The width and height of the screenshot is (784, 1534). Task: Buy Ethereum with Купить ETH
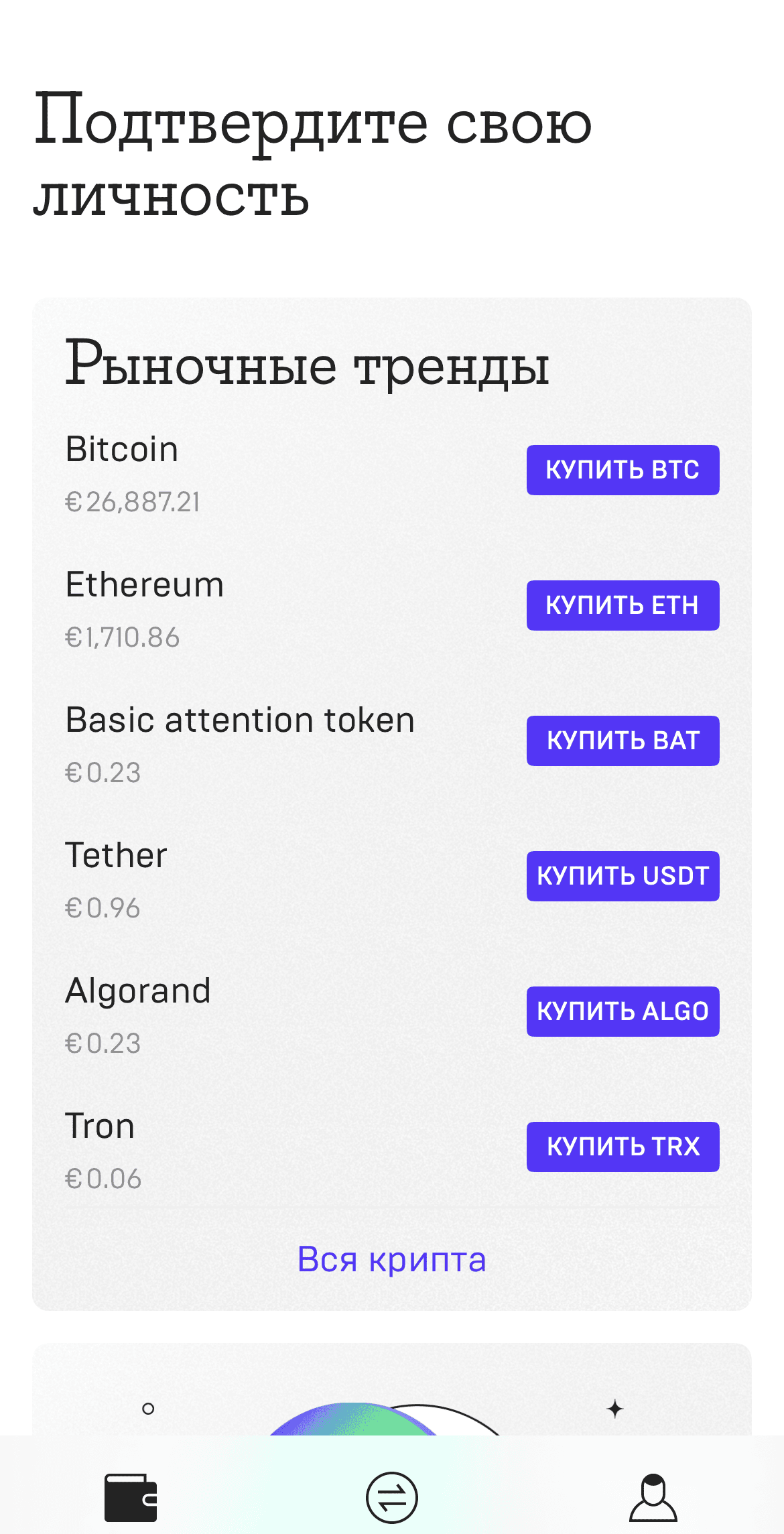(623, 605)
